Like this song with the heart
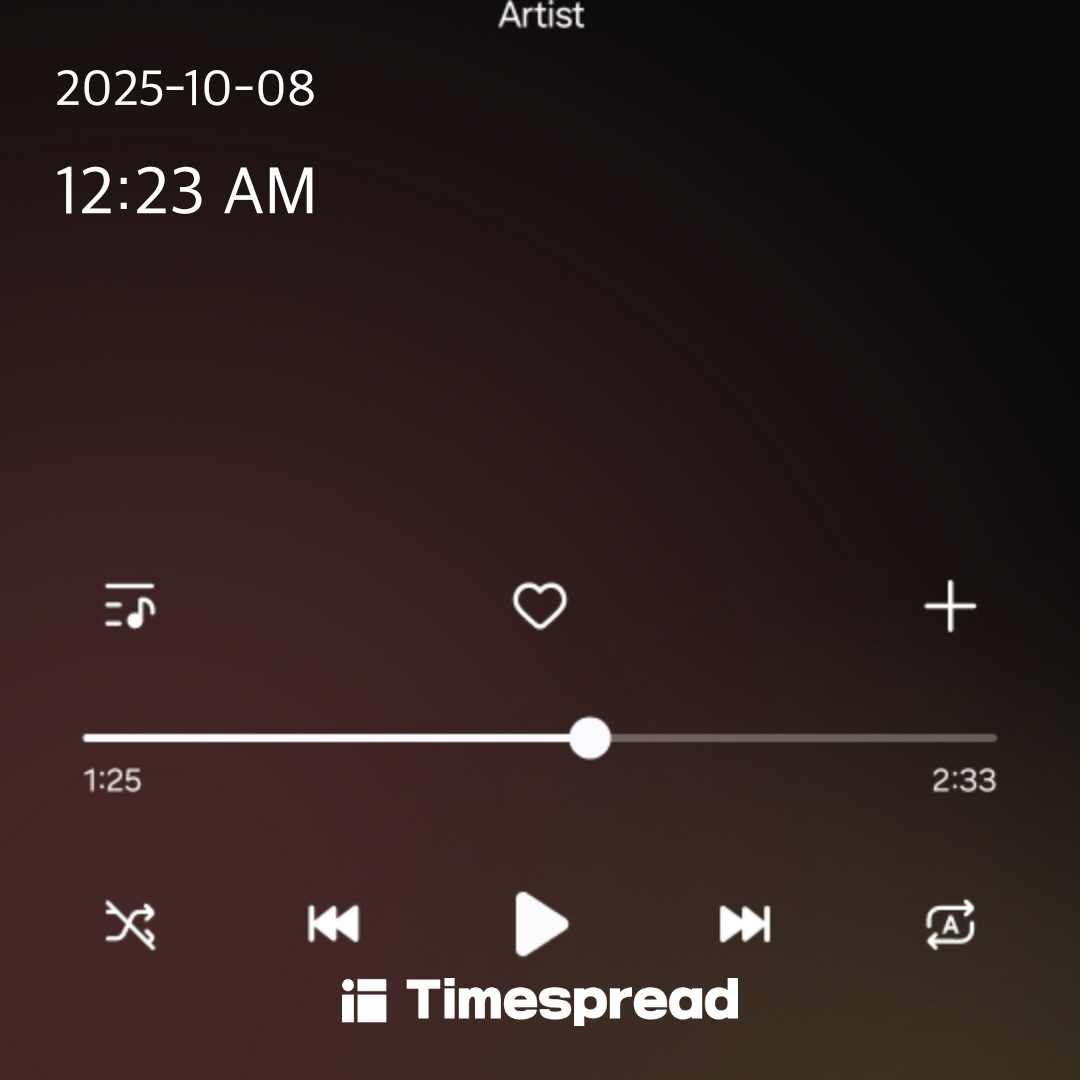1080x1080 pixels. (x=540, y=607)
